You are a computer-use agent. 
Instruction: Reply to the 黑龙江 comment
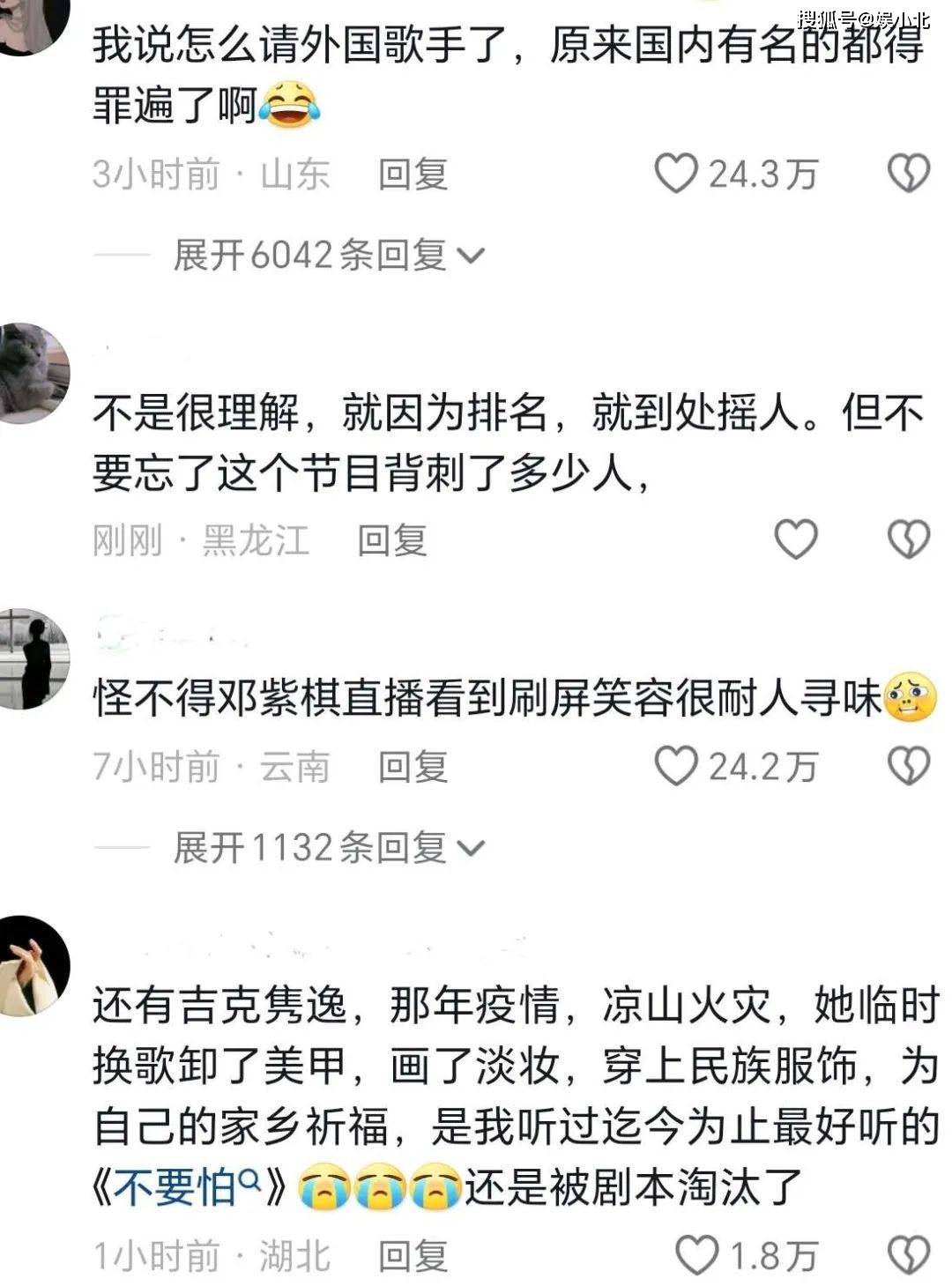coord(391,539)
